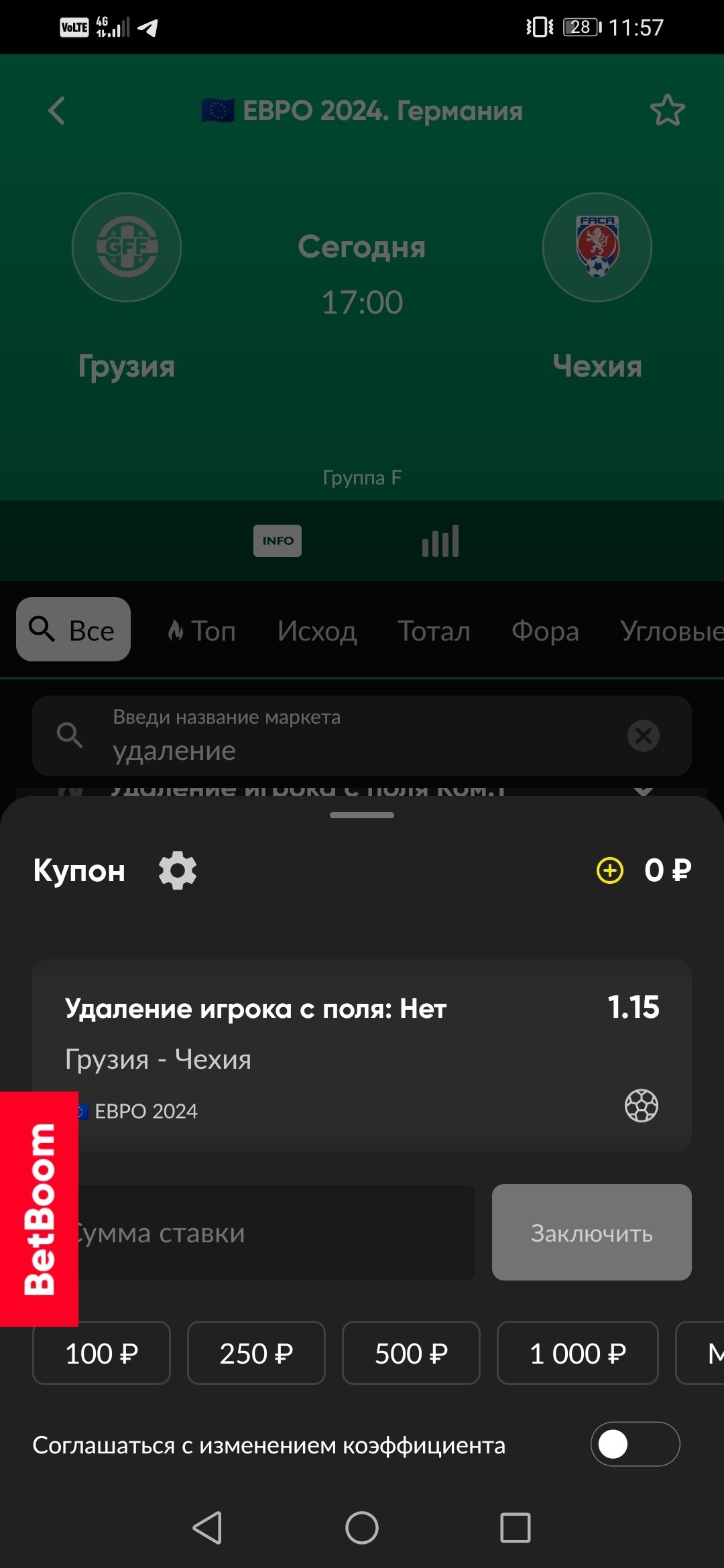Open match statistics bars icon

440,541
